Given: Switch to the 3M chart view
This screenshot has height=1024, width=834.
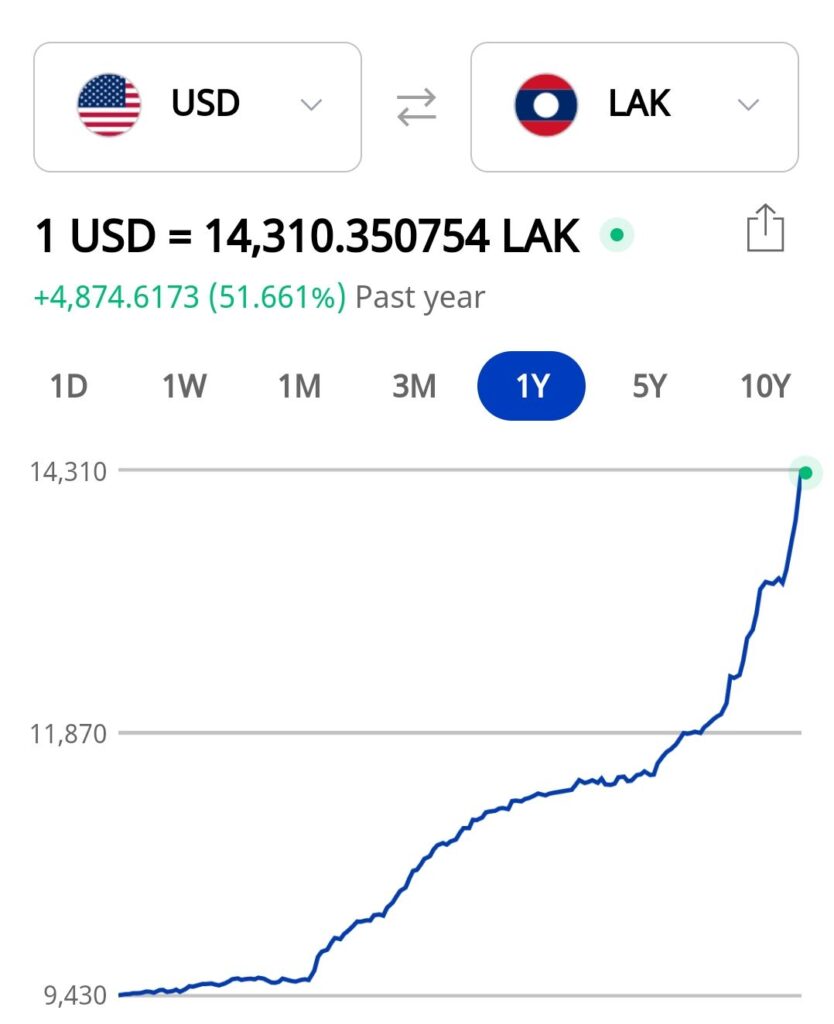Looking at the screenshot, I should (414, 386).
